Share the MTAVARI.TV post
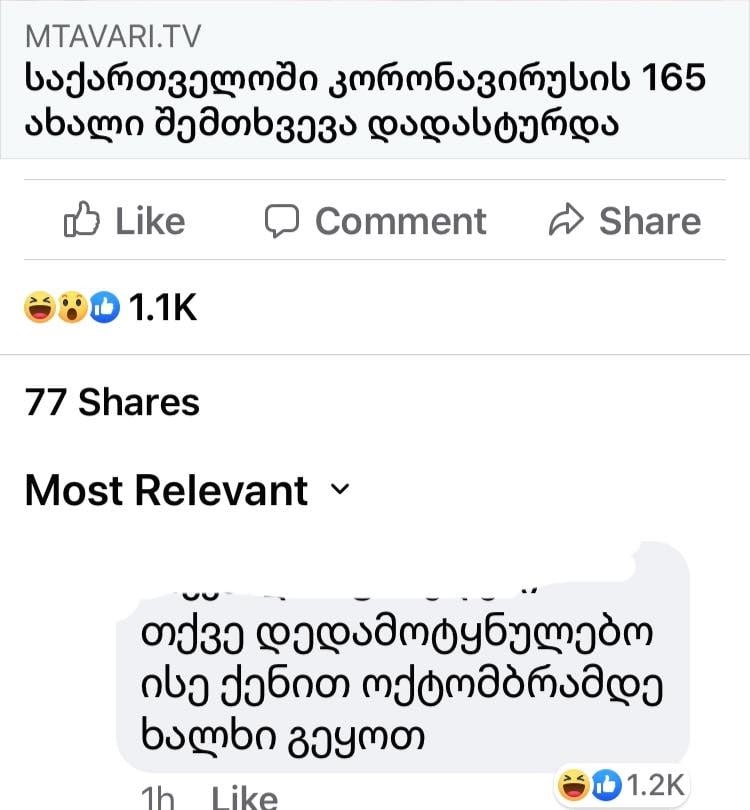Image resolution: width=750 pixels, height=810 pixels. tap(627, 220)
